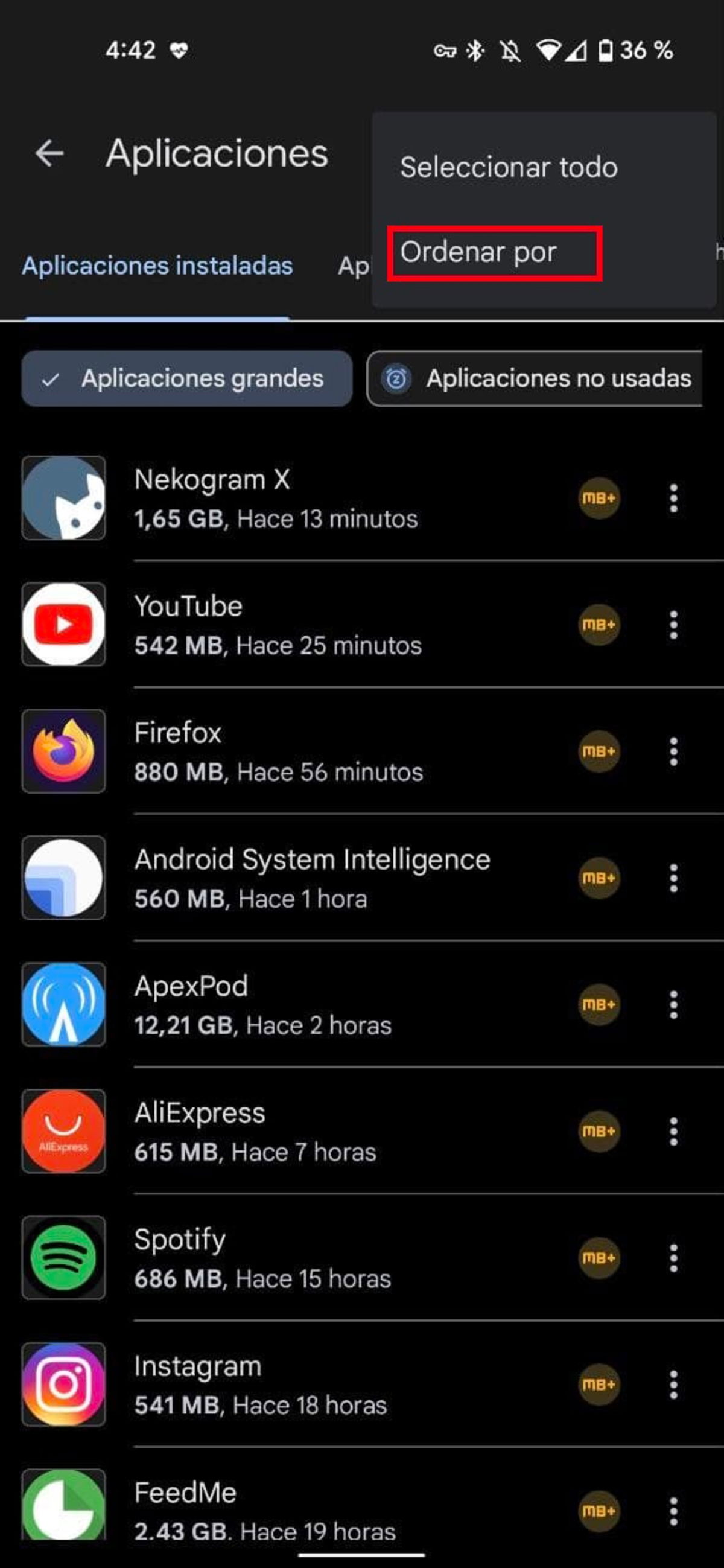The width and height of the screenshot is (724, 1568).
Task: Tap the MB+ badge beside Spotify
Action: tap(599, 1258)
